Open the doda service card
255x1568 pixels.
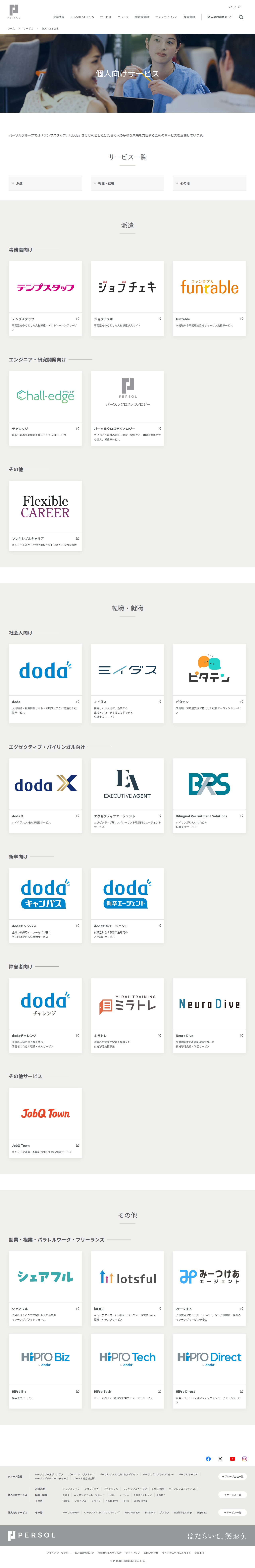pyautogui.click(x=46, y=684)
